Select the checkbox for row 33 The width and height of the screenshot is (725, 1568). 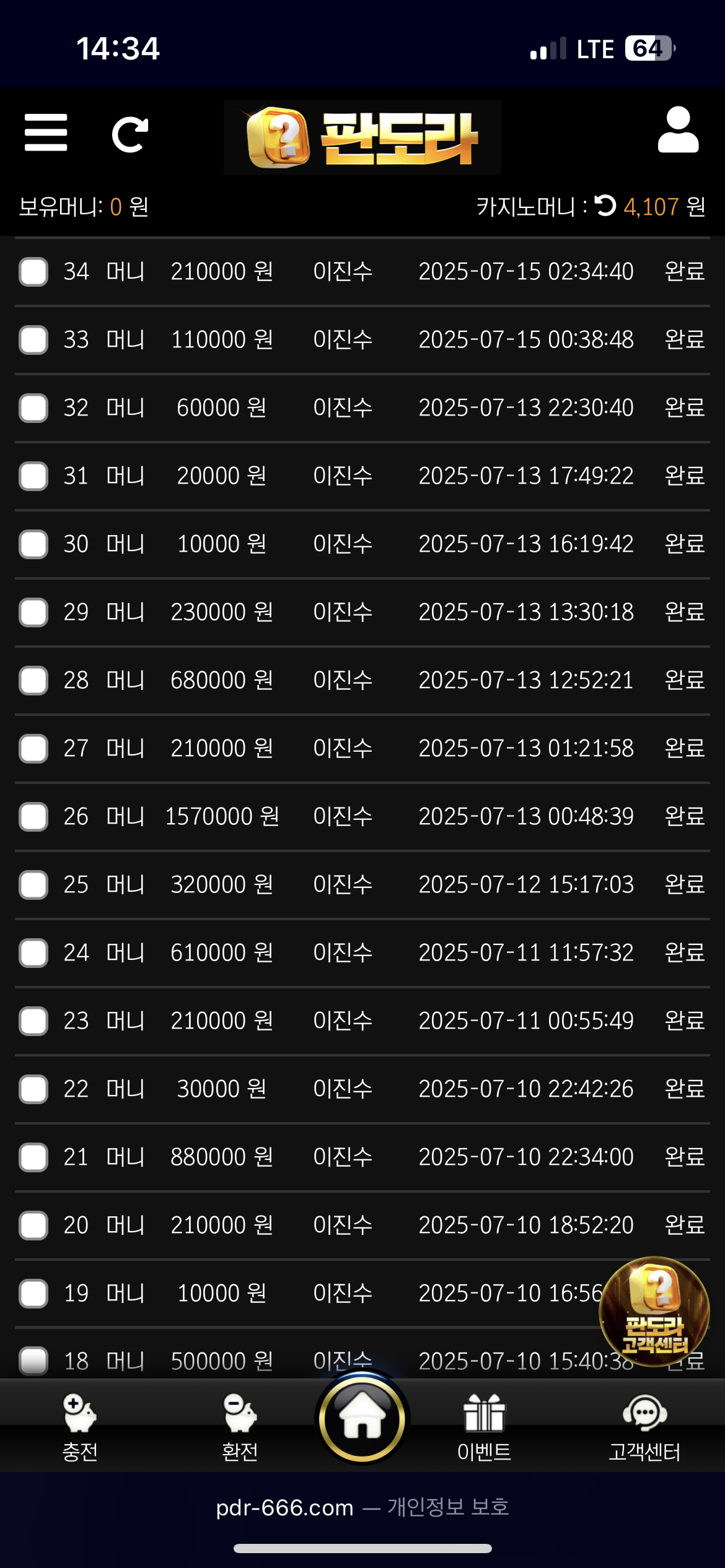pyautogui.click(x=33, y=340)
